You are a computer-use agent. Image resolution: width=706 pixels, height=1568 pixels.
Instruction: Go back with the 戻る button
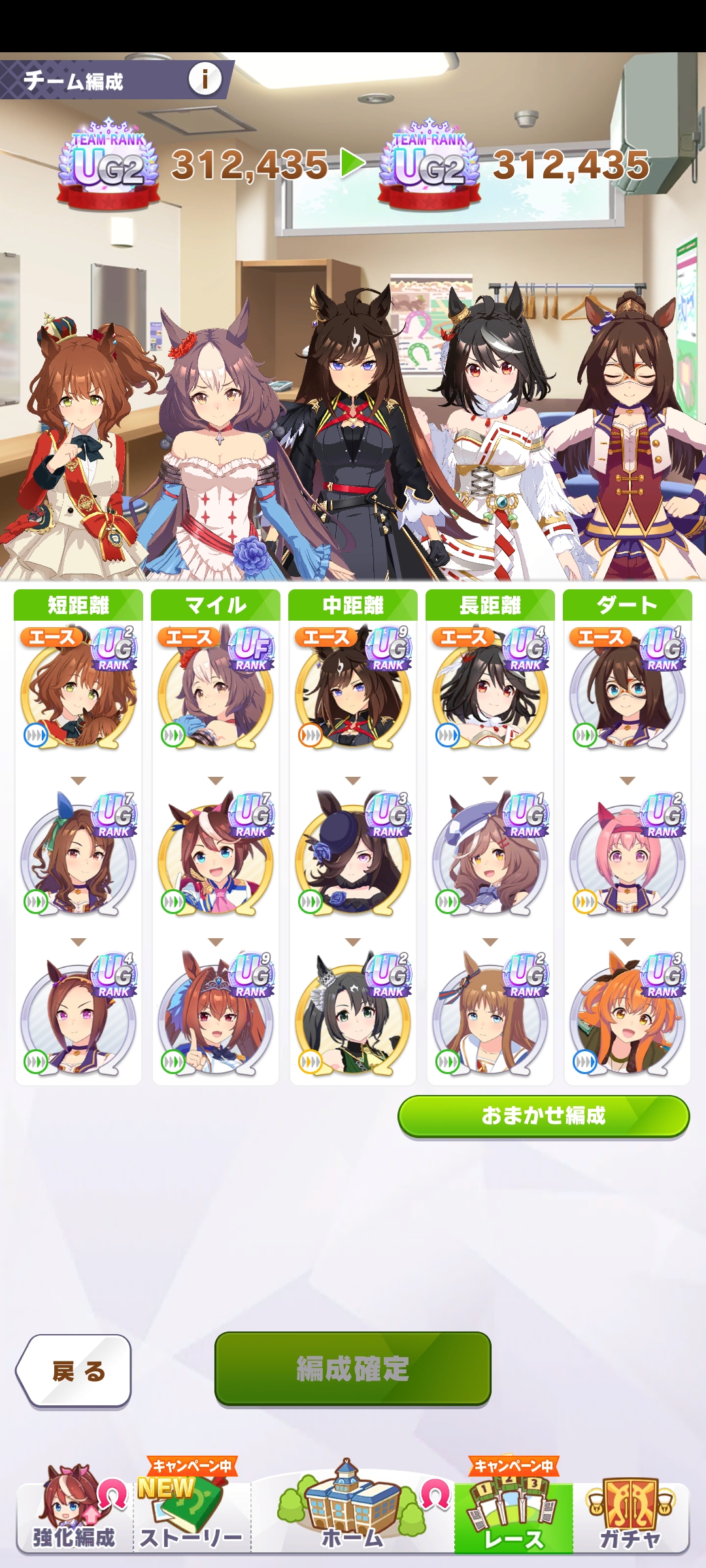coord(74,1371)
